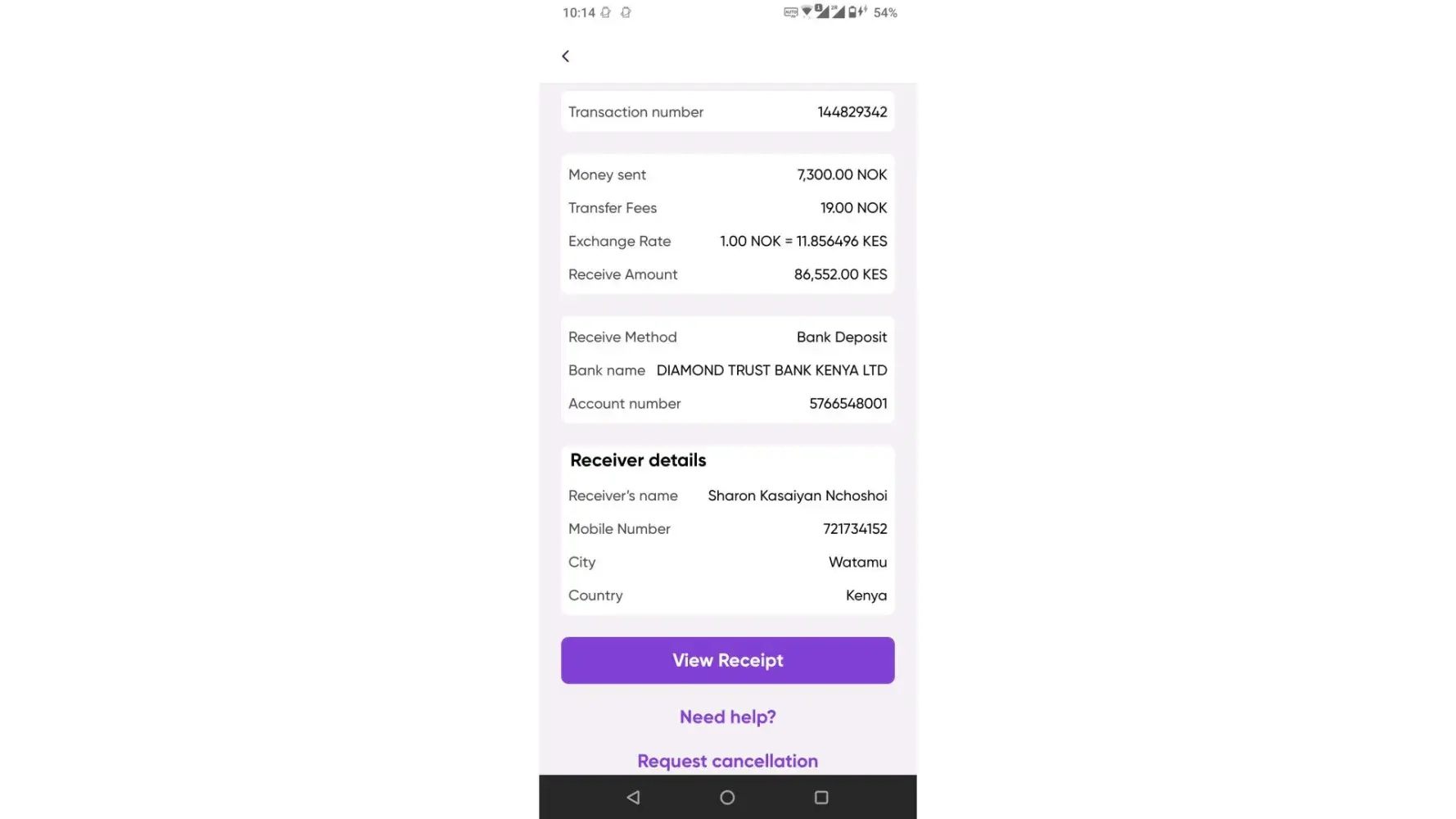The height and width of the screenshot is (819, 1456).
Task: Go back using the top arrow
Action: (565, 57)
